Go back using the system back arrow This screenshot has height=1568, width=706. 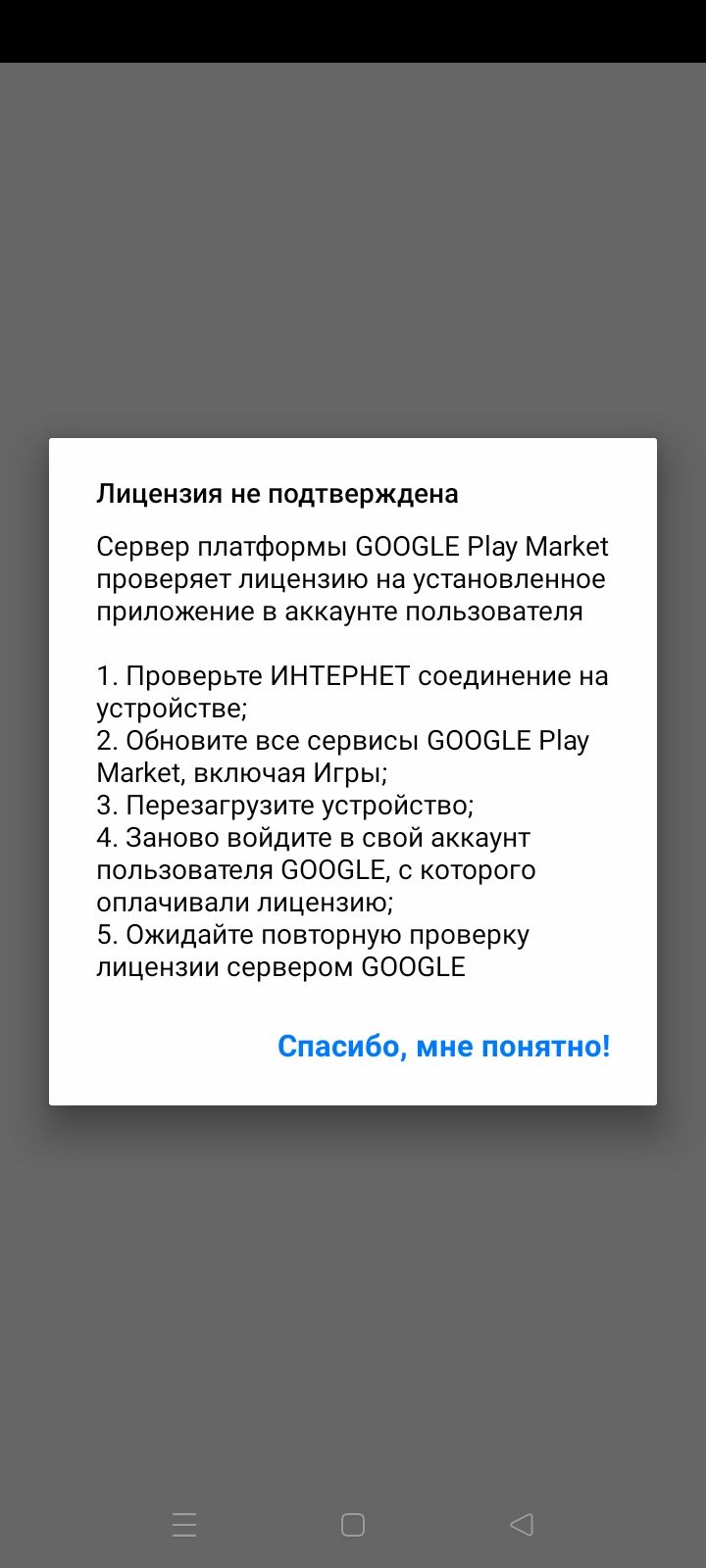(522, 1524)
